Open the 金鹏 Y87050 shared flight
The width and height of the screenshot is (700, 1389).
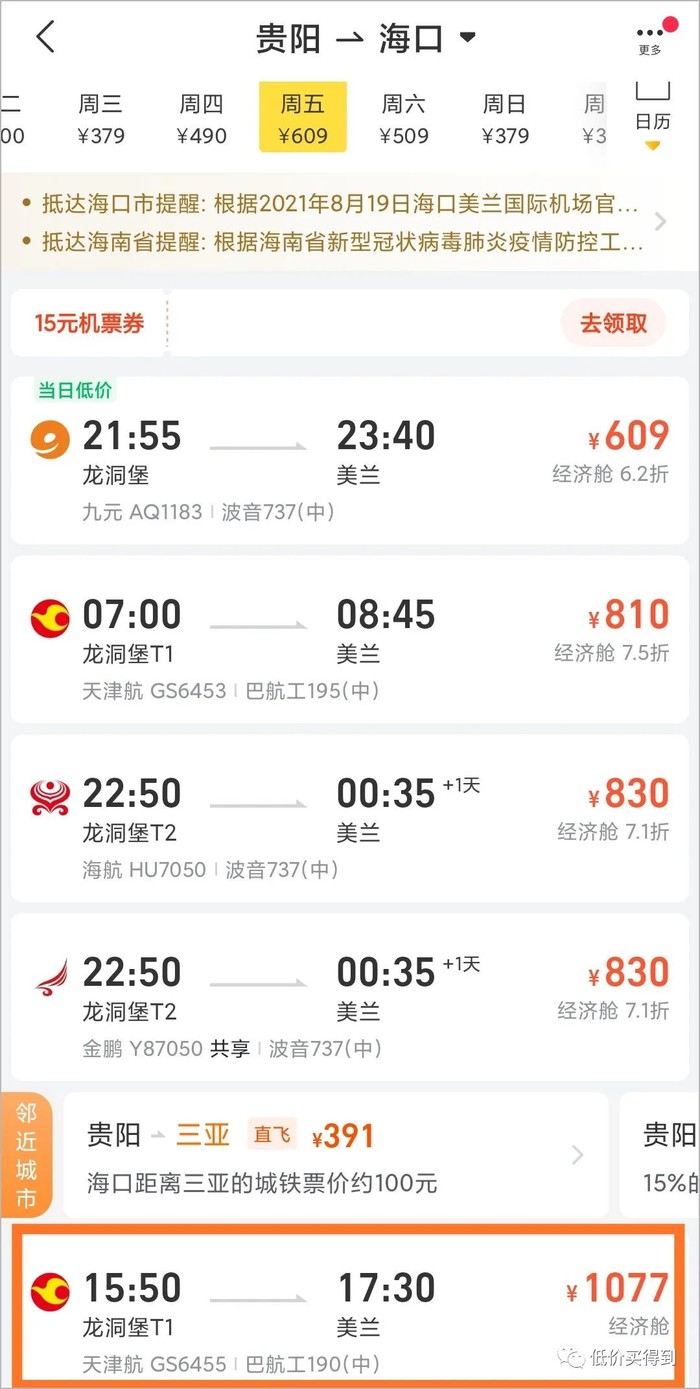point(349,997)
